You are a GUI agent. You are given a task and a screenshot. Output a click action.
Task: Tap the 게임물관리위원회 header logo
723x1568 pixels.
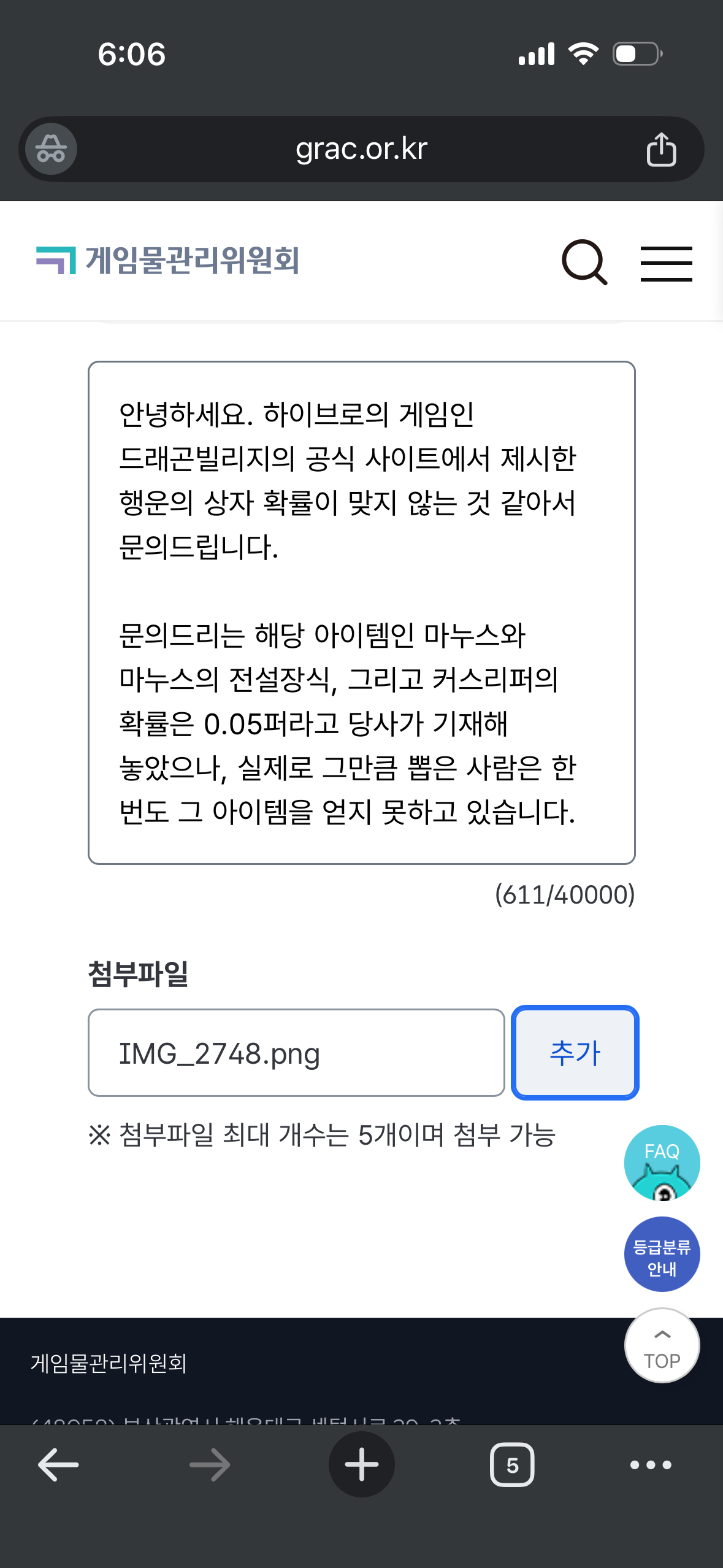tap(167, 260)
